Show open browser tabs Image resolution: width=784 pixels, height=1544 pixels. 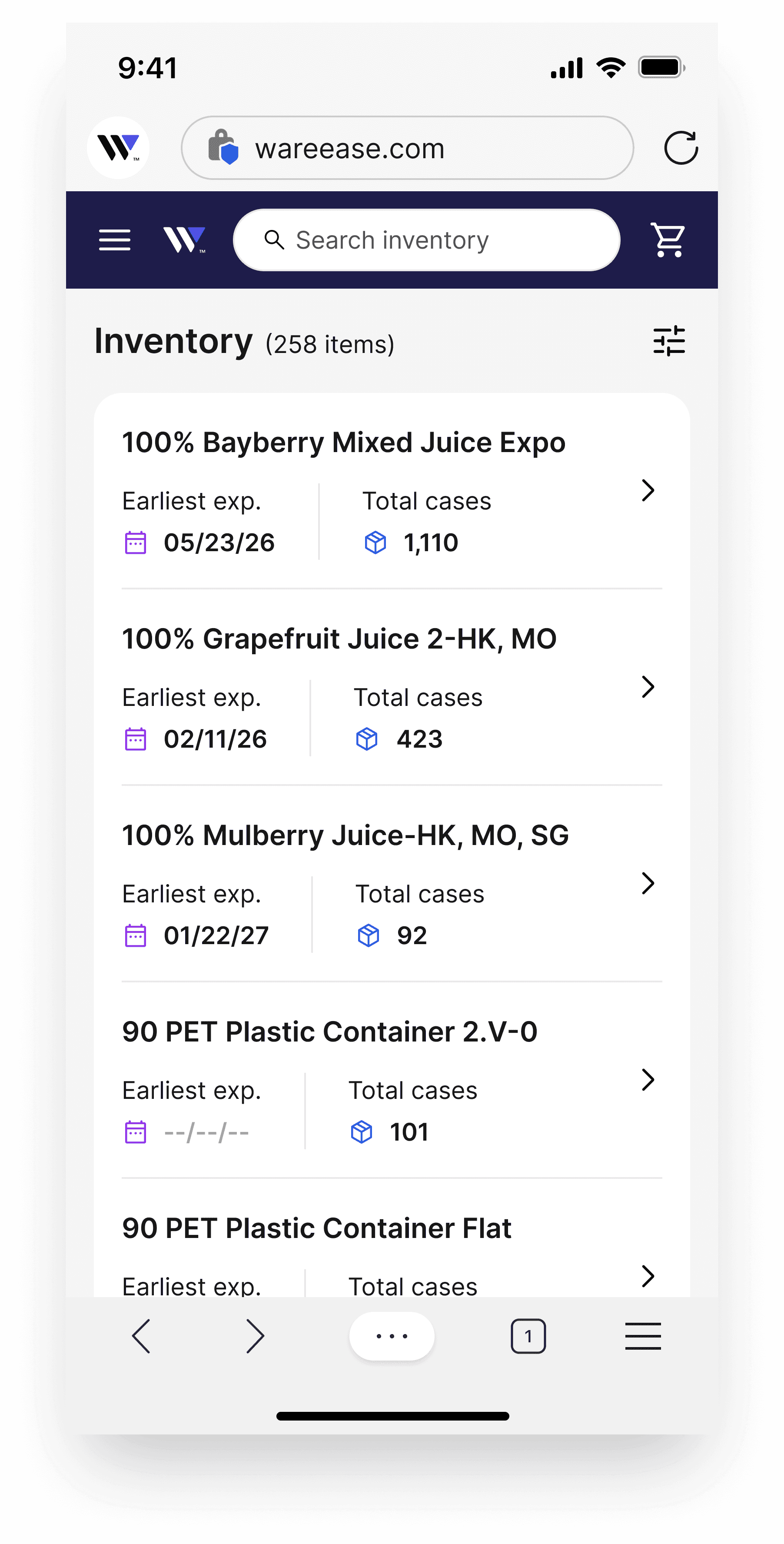click(x=528, y=1336)
